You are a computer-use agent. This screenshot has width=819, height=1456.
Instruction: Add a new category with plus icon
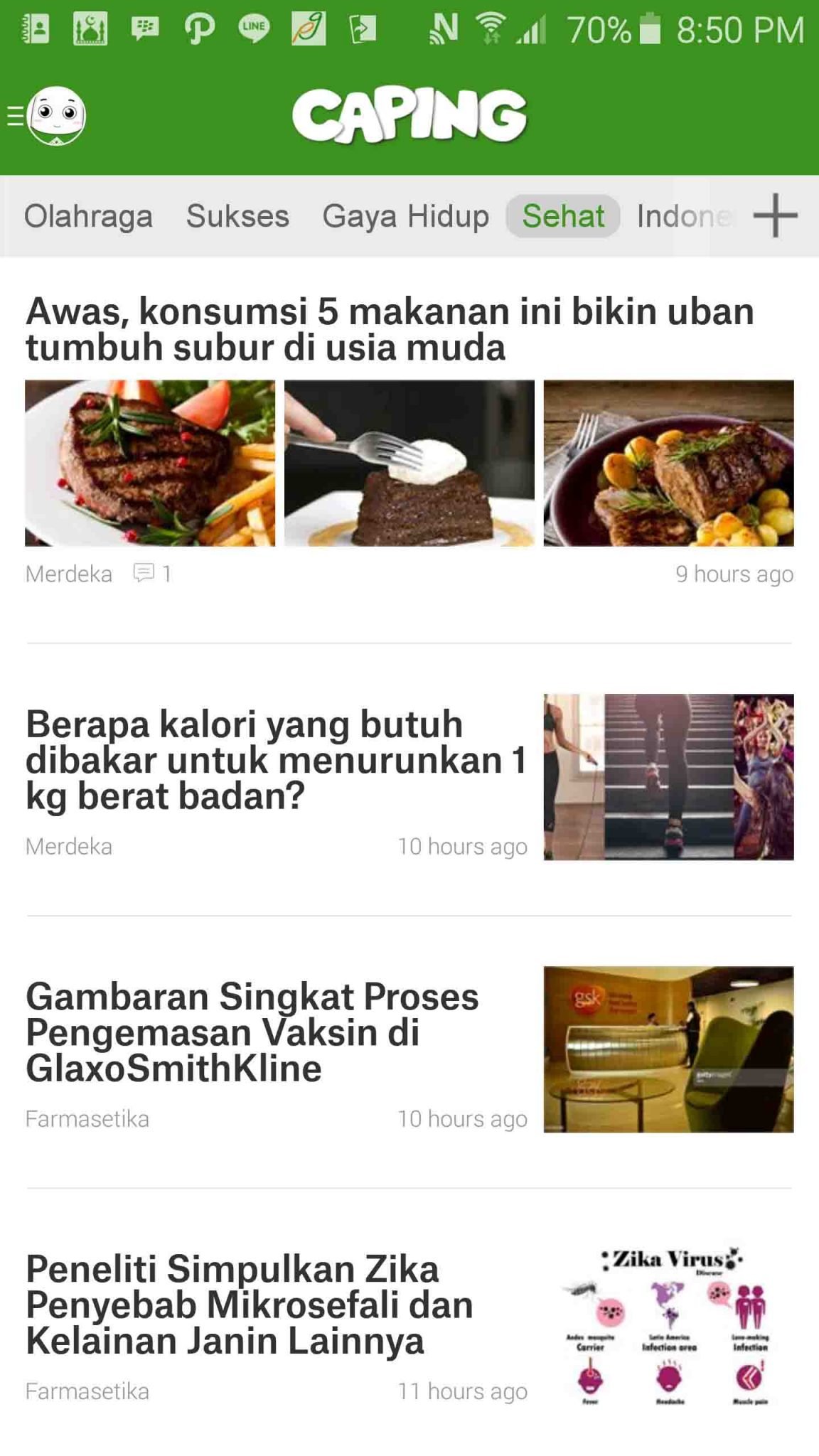click(775, 215)
